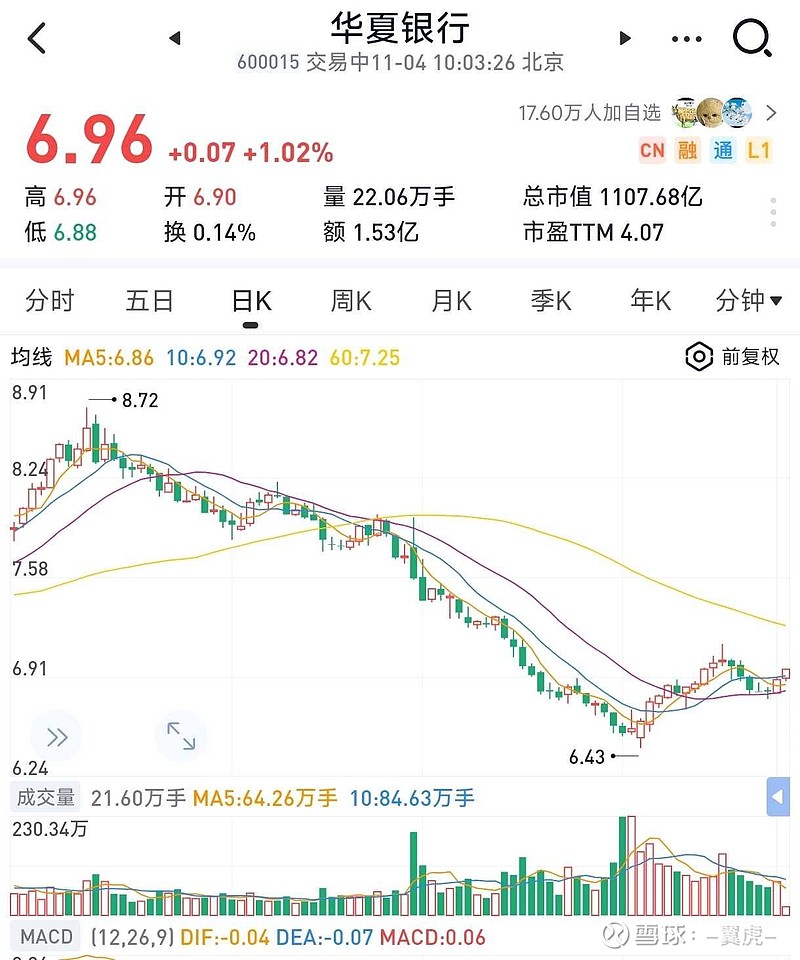Tap the next stock arrow beside title
Viewport: 800px width, 960px height.
point(623,36)
